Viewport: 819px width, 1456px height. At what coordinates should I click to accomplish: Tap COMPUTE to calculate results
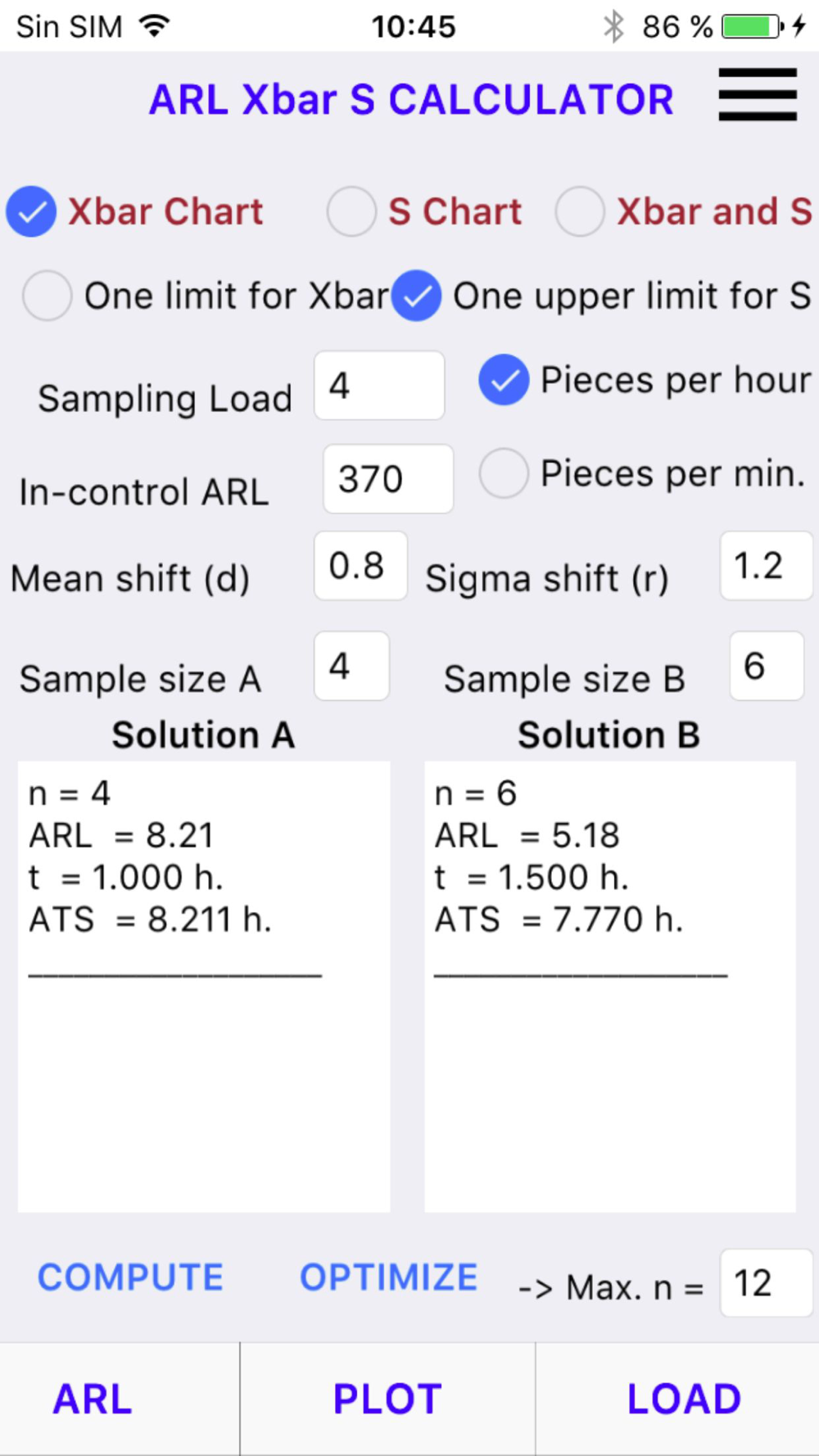(x=130, y=1277)
